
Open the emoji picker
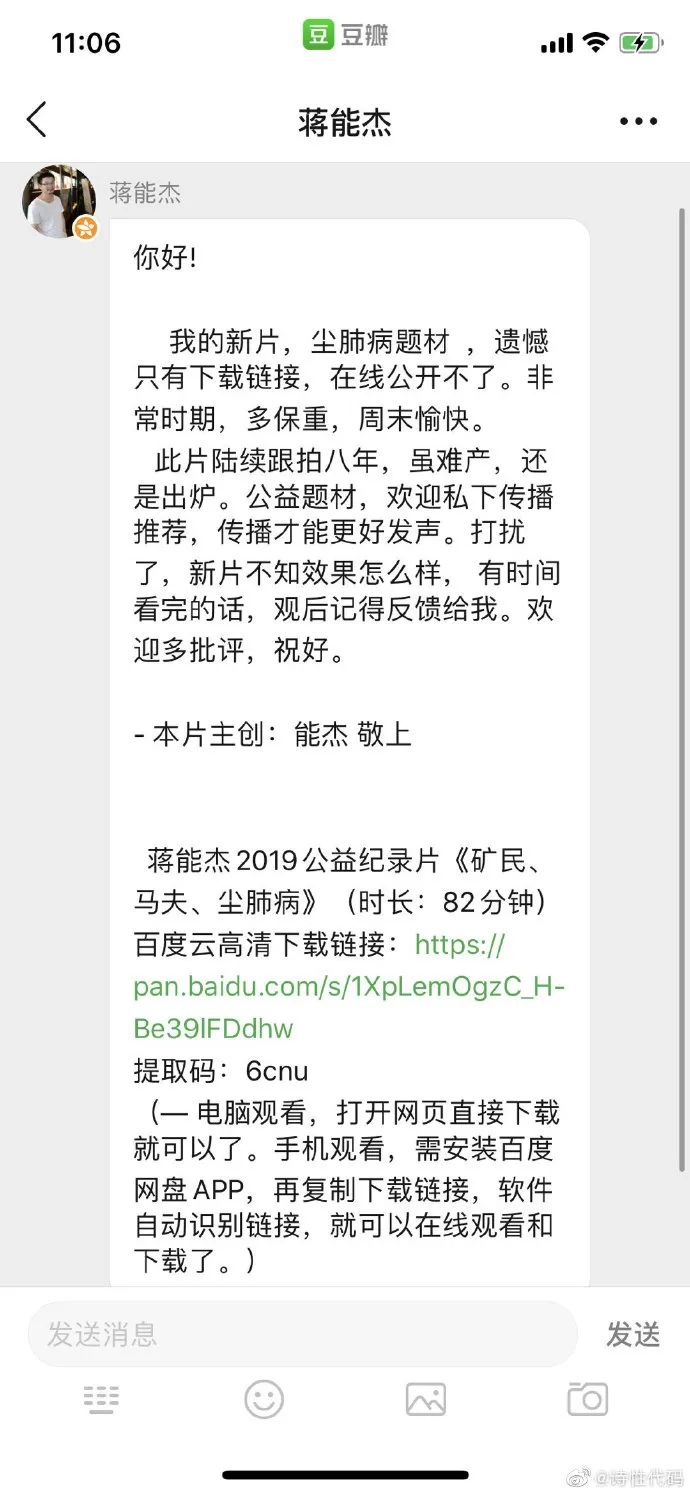click(264, 1400)
